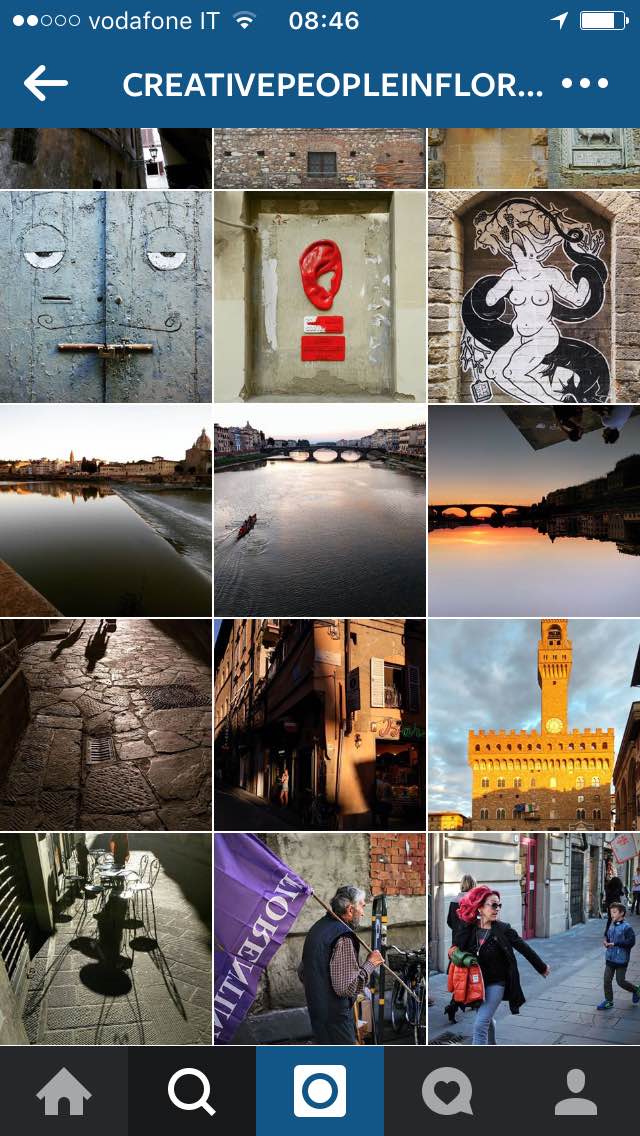View the upside-down sunset bridge photo

click(534, 510)
